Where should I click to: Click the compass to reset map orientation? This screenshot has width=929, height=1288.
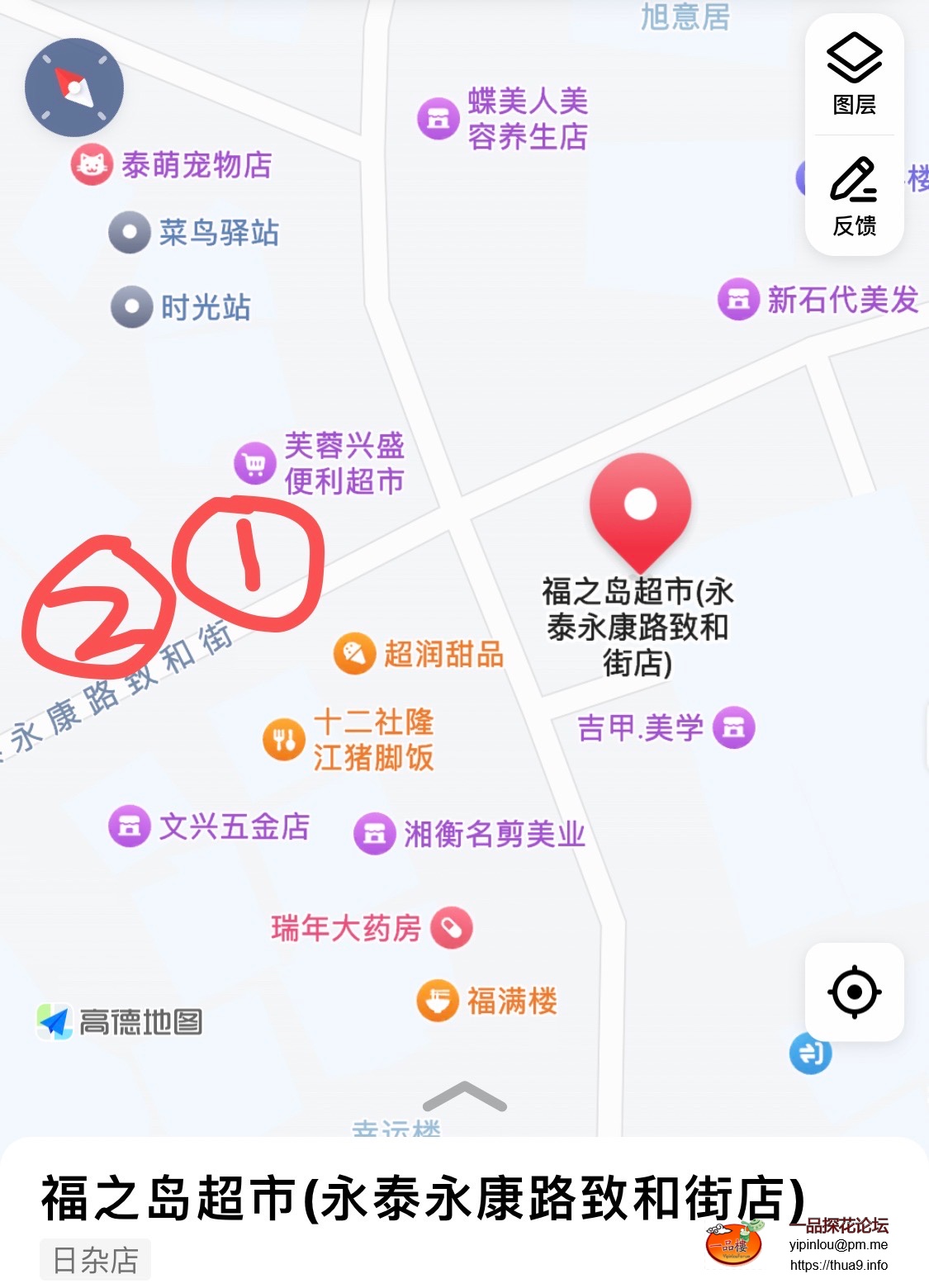point(73,88)
